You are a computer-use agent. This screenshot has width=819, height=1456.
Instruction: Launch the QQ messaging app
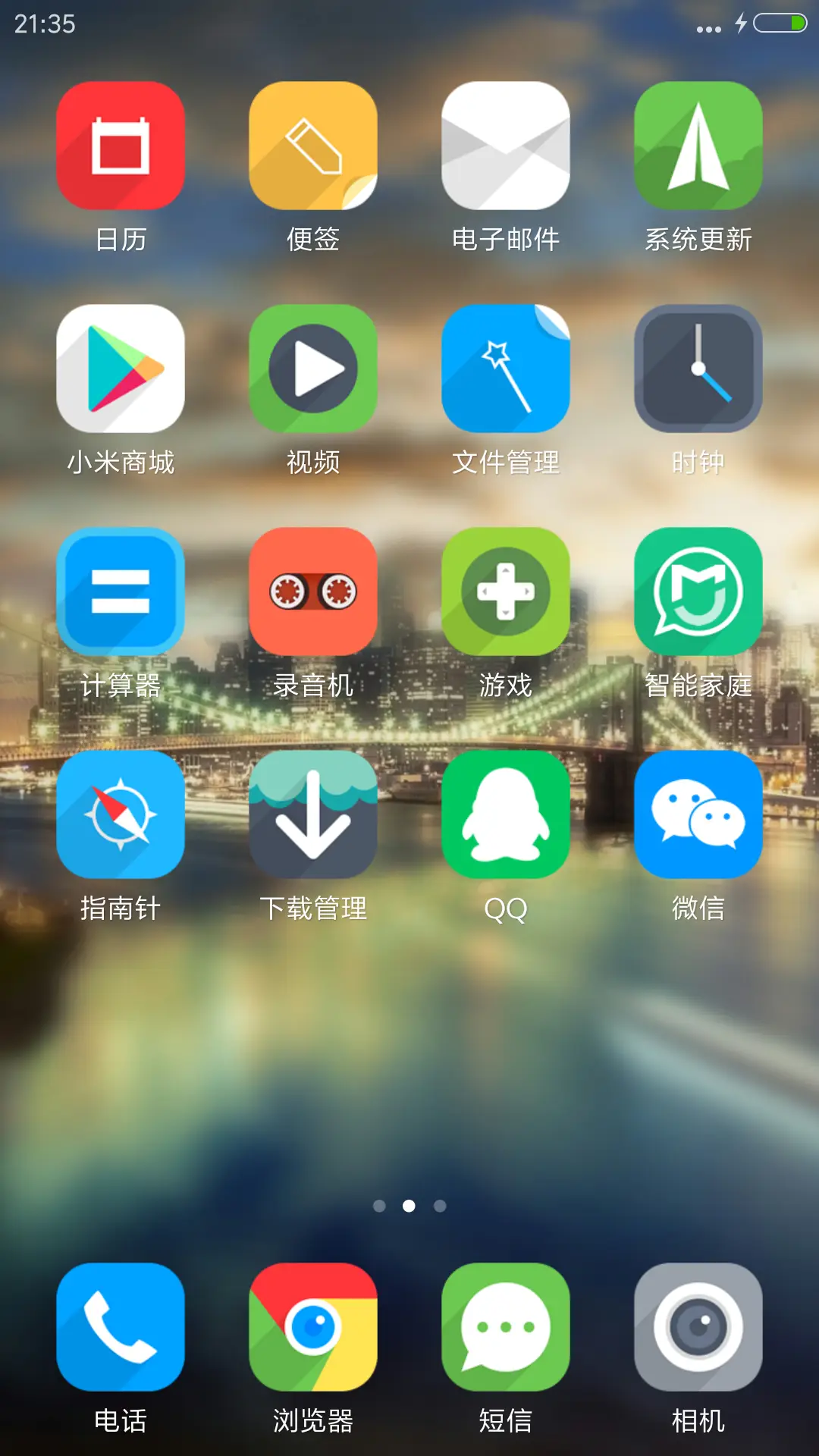click(x=506, y=815)
